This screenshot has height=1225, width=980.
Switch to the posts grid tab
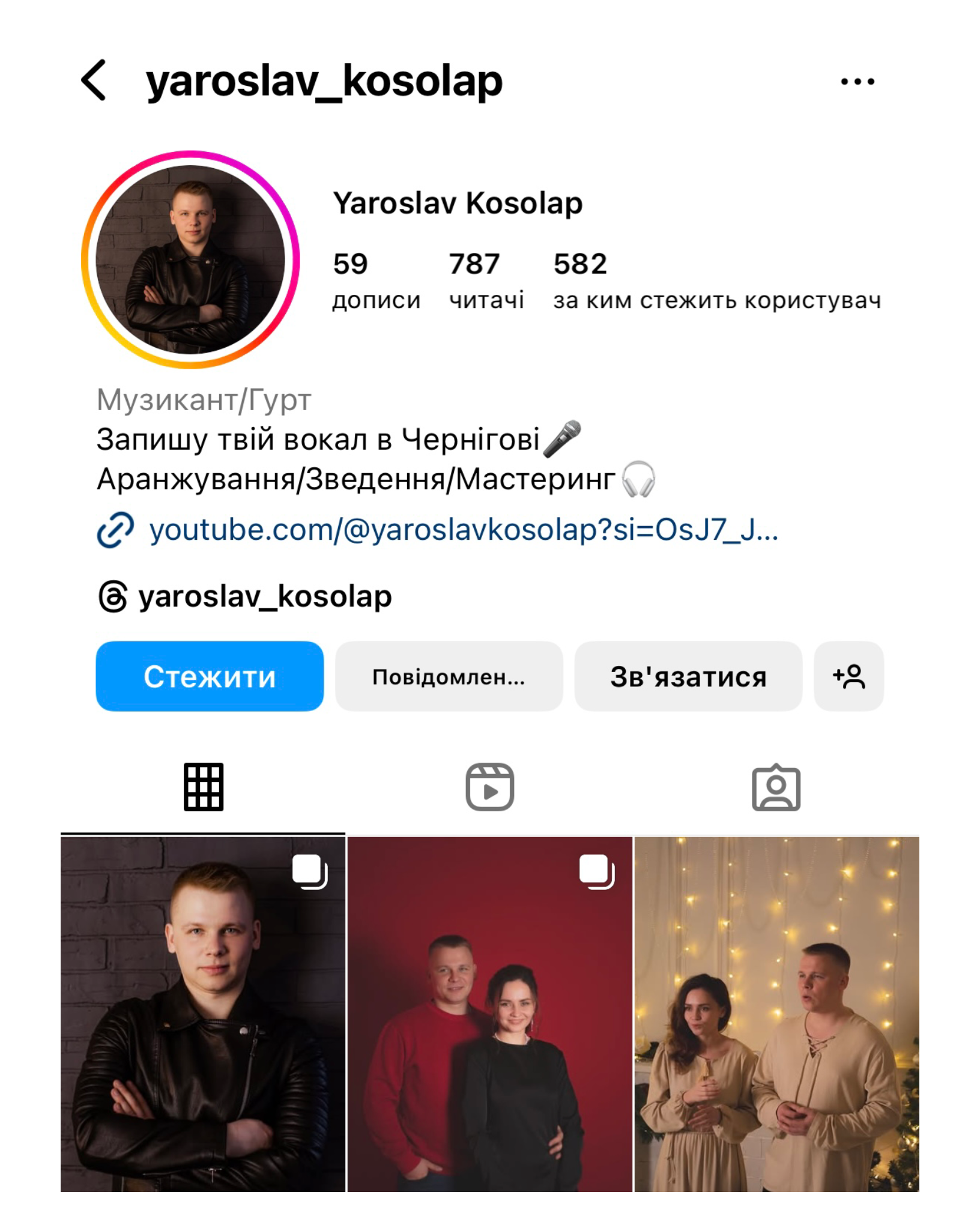(x=204, y=787)
